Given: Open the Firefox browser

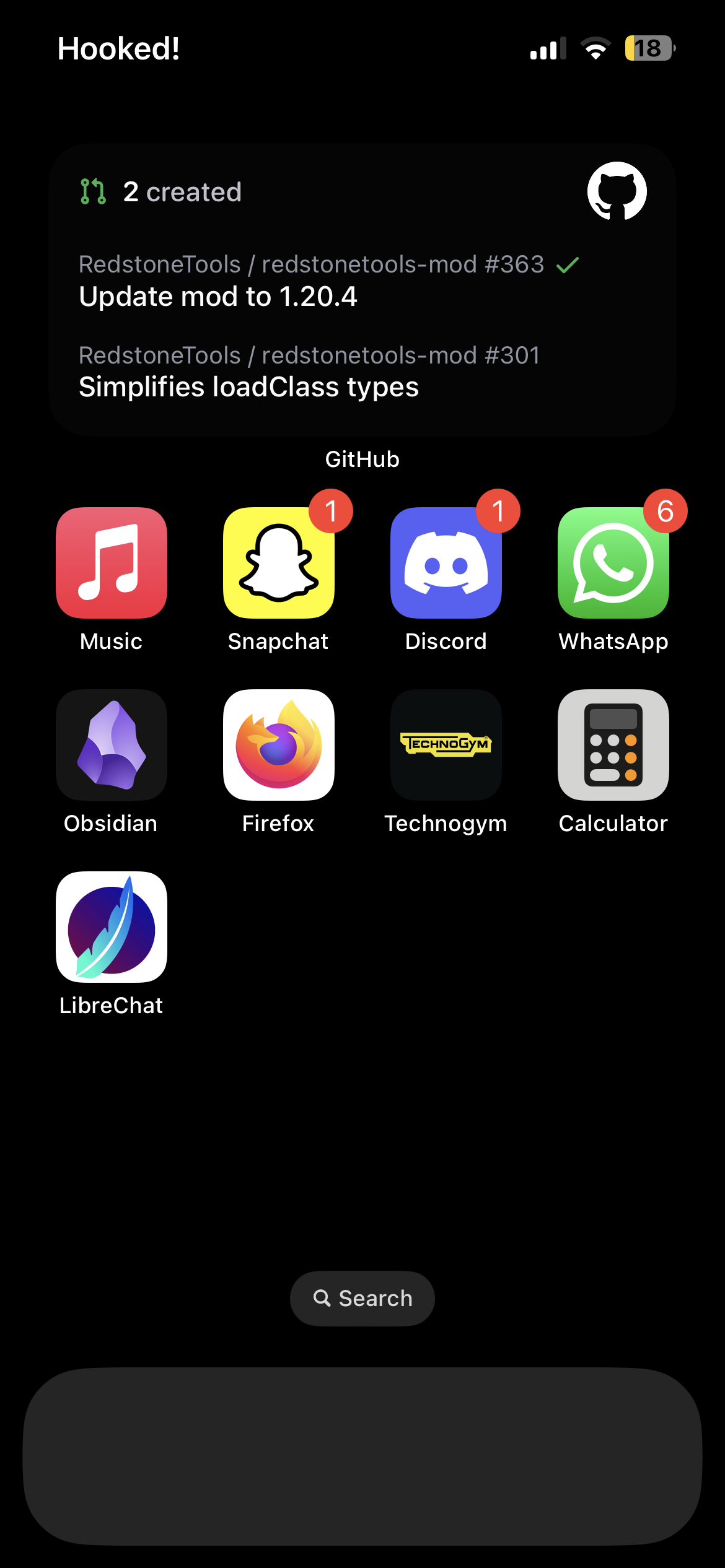Looking at the screenshot, I should pyautogui.click(x=279, y=744).
